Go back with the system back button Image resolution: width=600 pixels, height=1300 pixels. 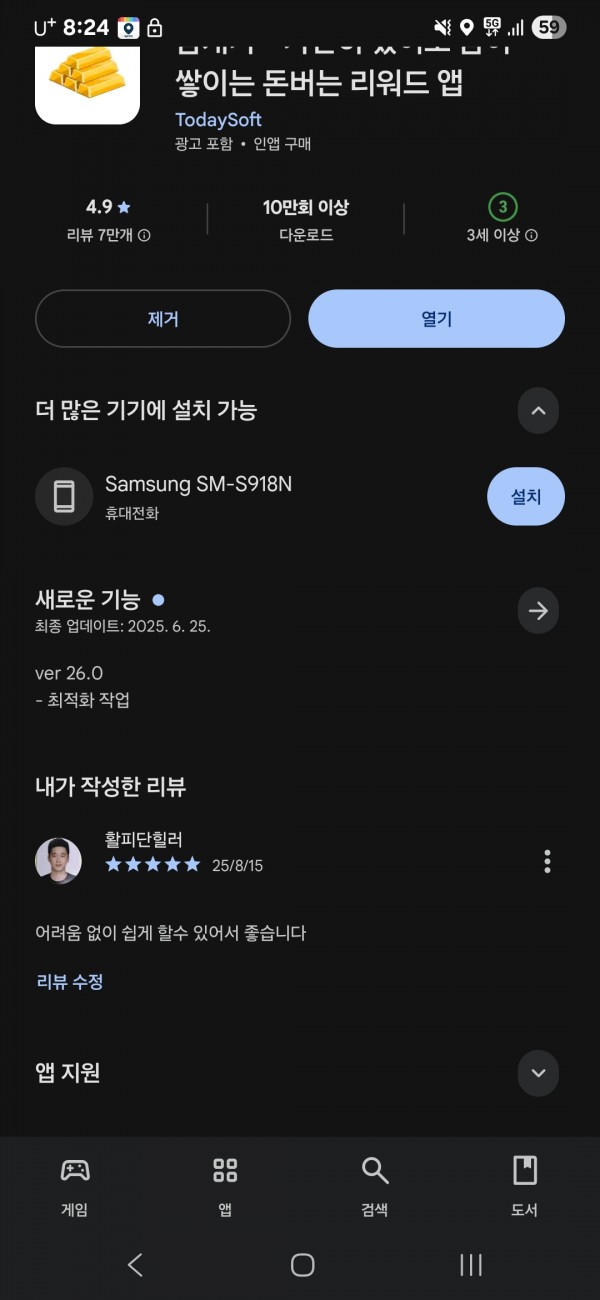(136, 1265)
